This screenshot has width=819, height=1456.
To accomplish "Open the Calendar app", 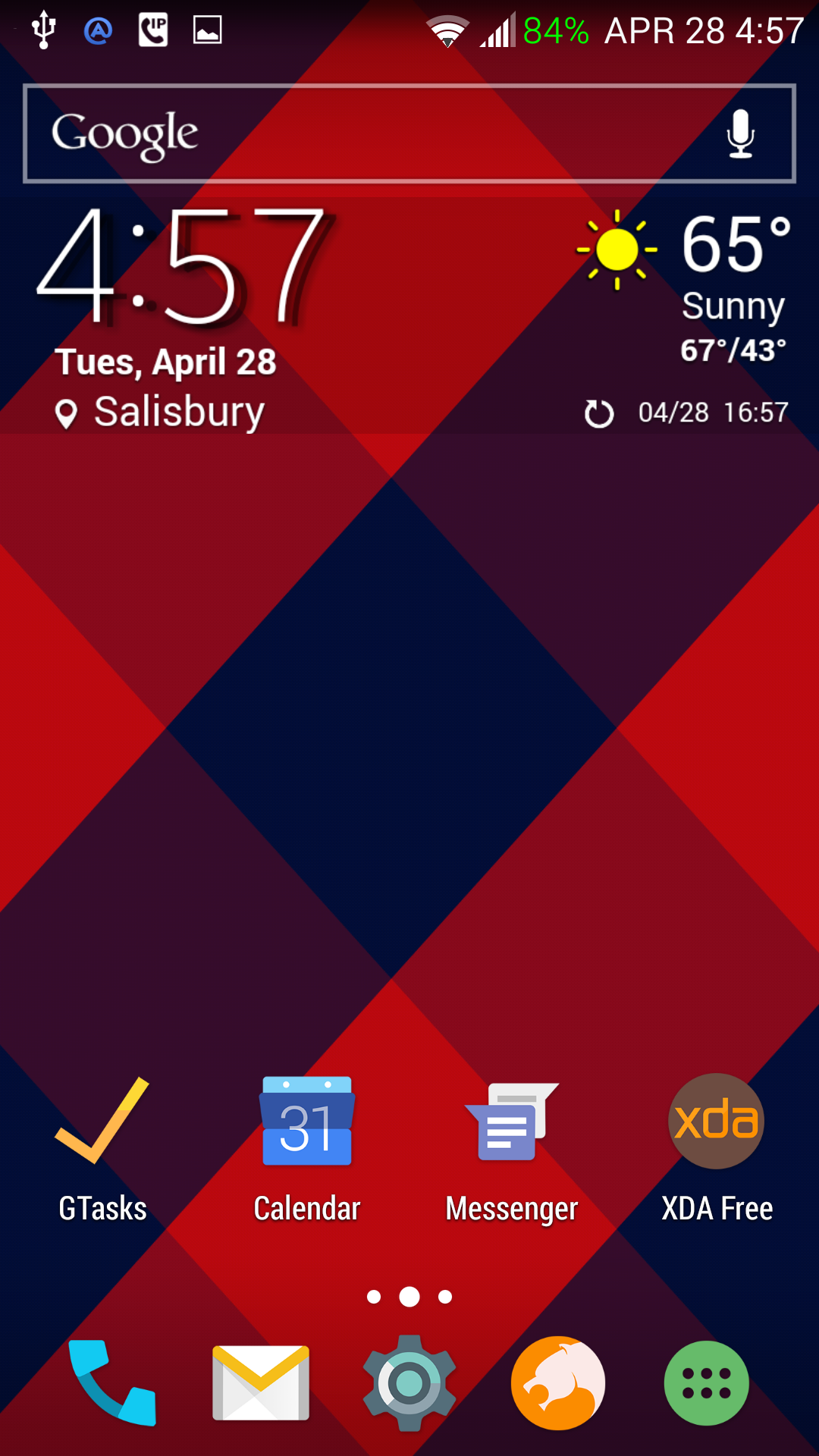I will pyautogui.click(x=307, y=1150).
